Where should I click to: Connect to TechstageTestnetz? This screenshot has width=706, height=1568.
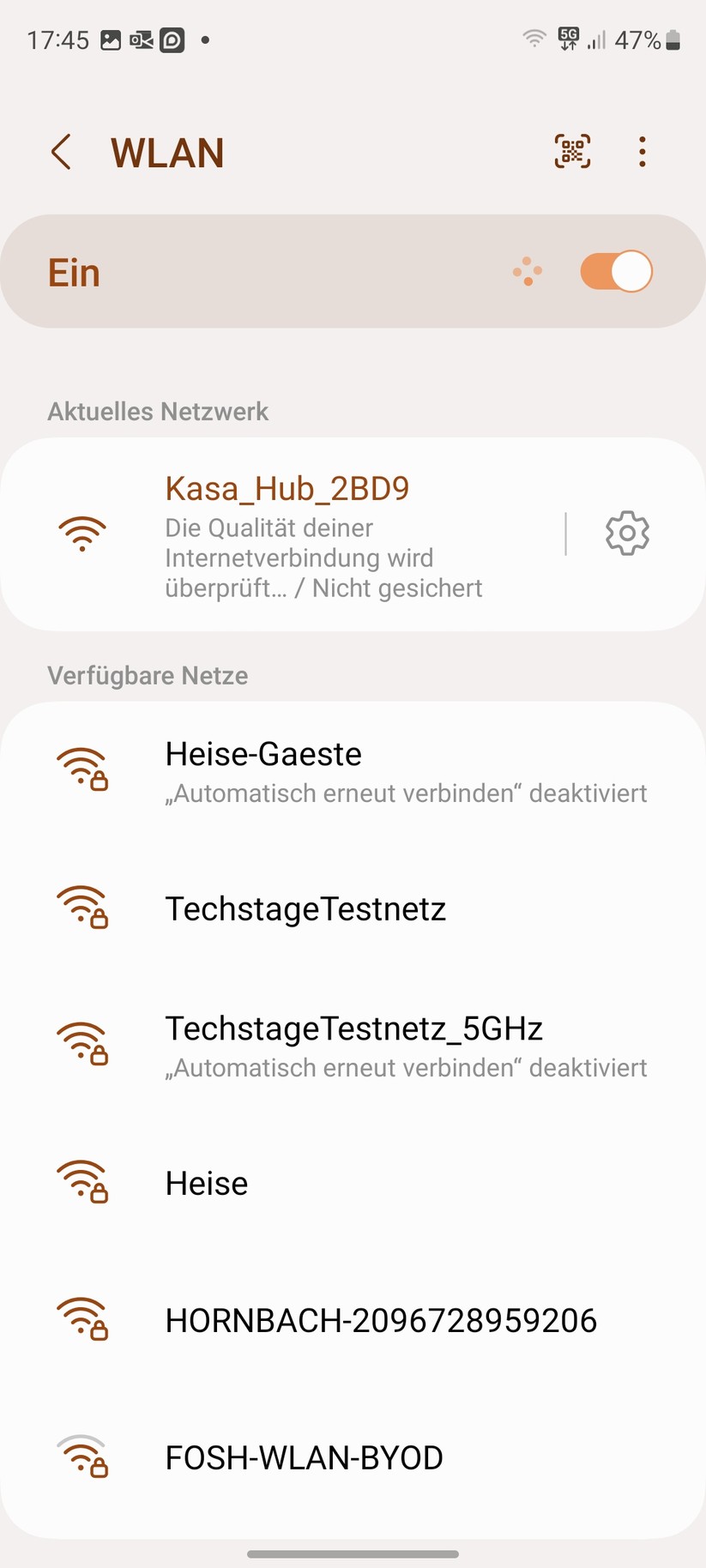coord(352,908)
